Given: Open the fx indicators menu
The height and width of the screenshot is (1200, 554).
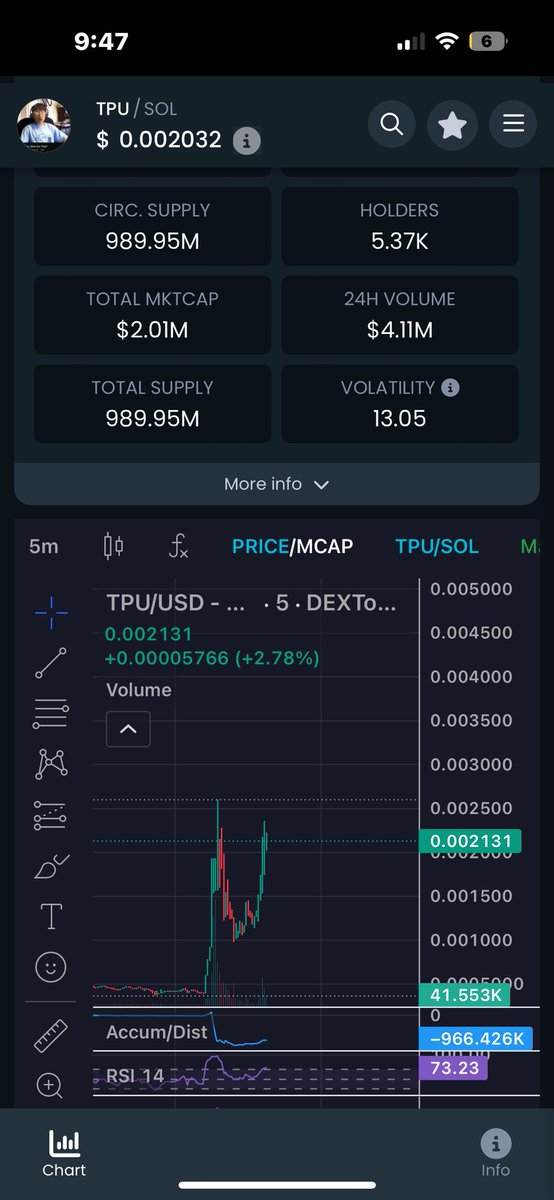Looking at the screenshot, I should pos(178,546).
